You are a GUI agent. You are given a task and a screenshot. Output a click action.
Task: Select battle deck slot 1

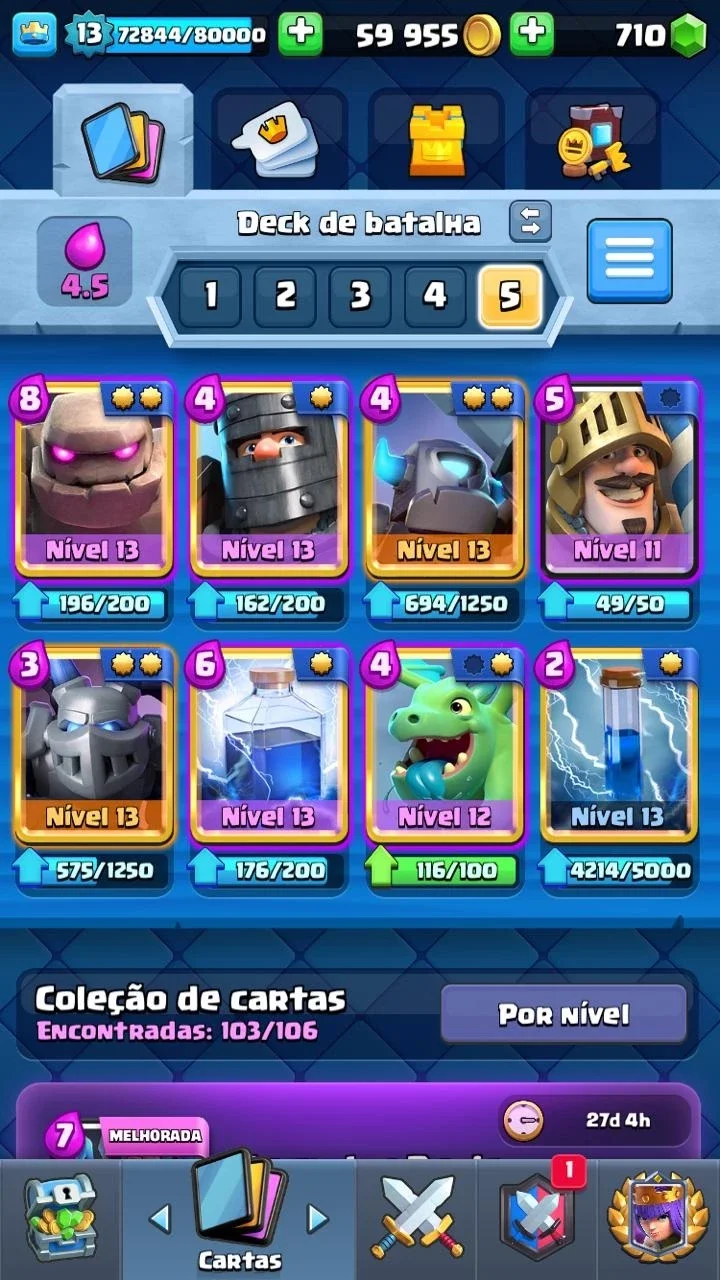click(210, 296)
